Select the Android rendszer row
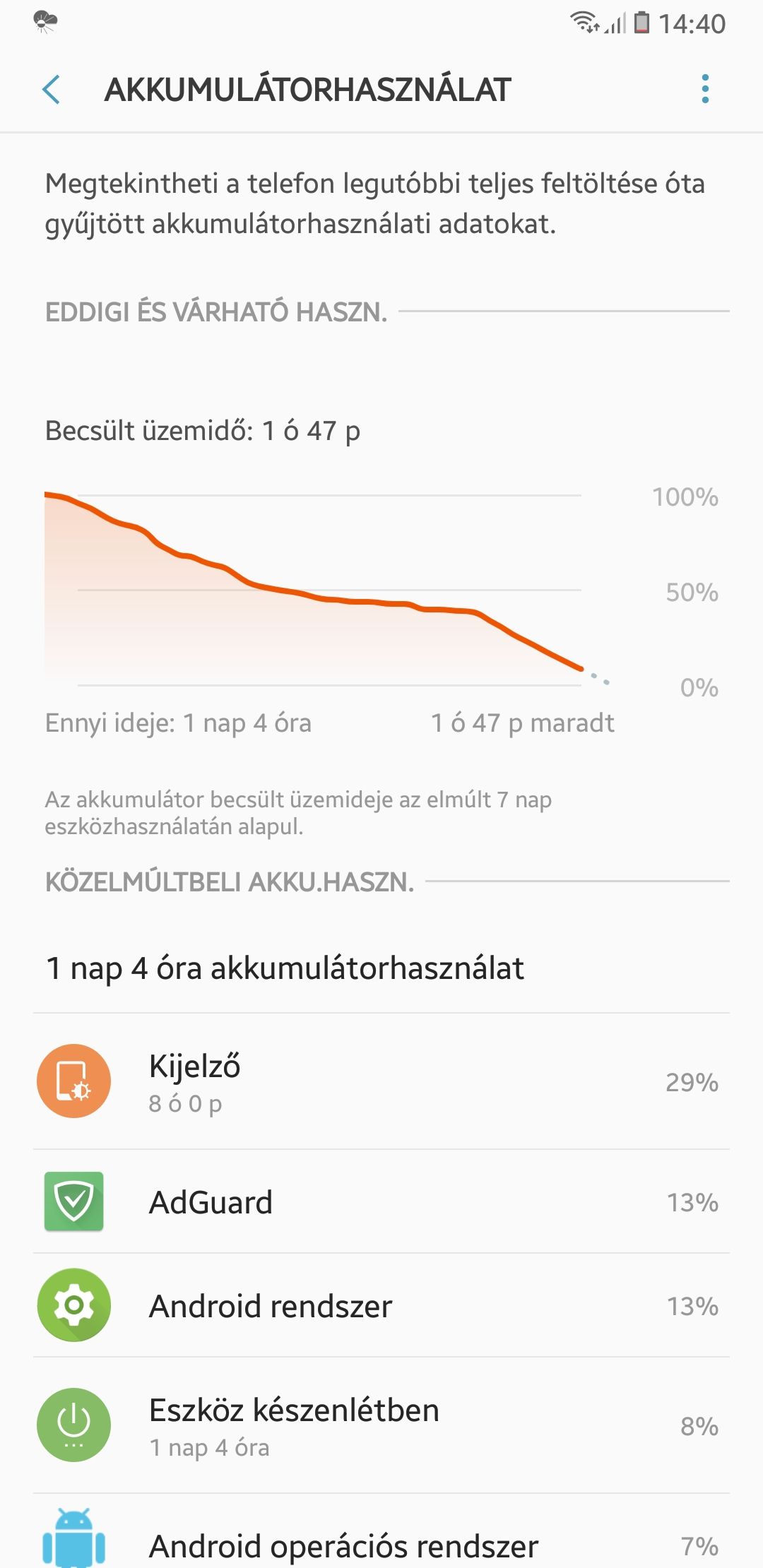 coord(381,1305)
